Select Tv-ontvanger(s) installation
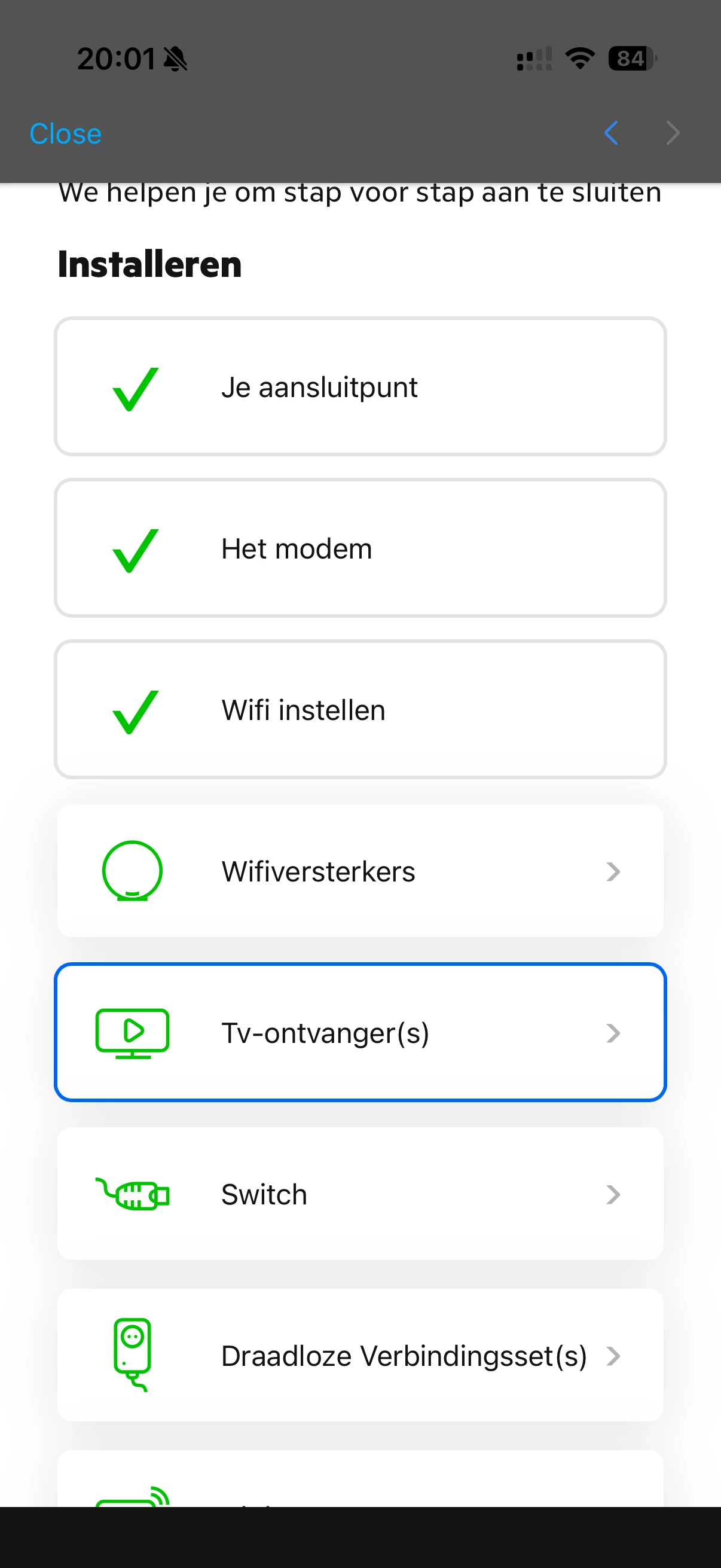This screenshot has height=1568, width=721. (x=360, y=1032)
